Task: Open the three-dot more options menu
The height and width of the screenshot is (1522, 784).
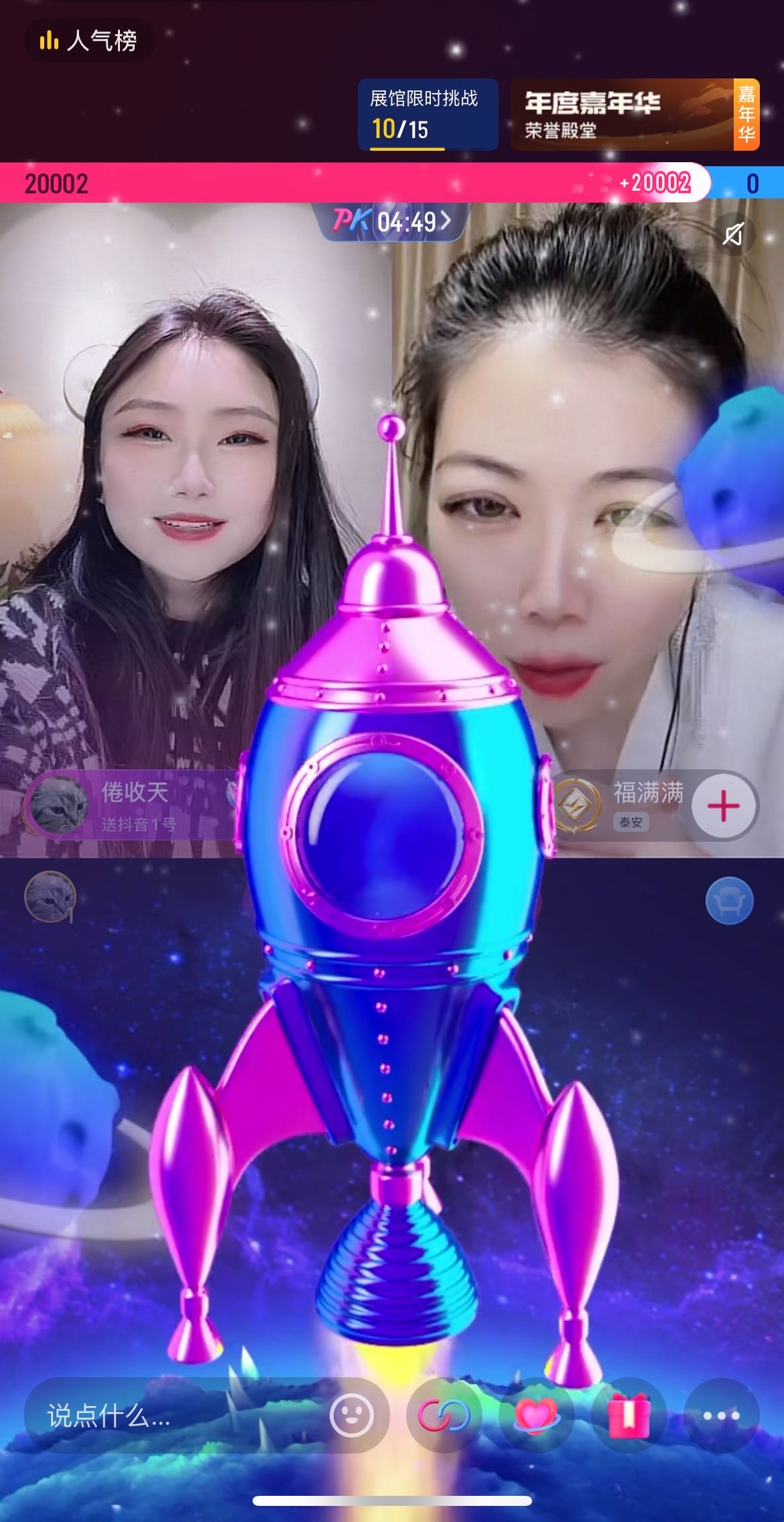Action: point(721,1415)
